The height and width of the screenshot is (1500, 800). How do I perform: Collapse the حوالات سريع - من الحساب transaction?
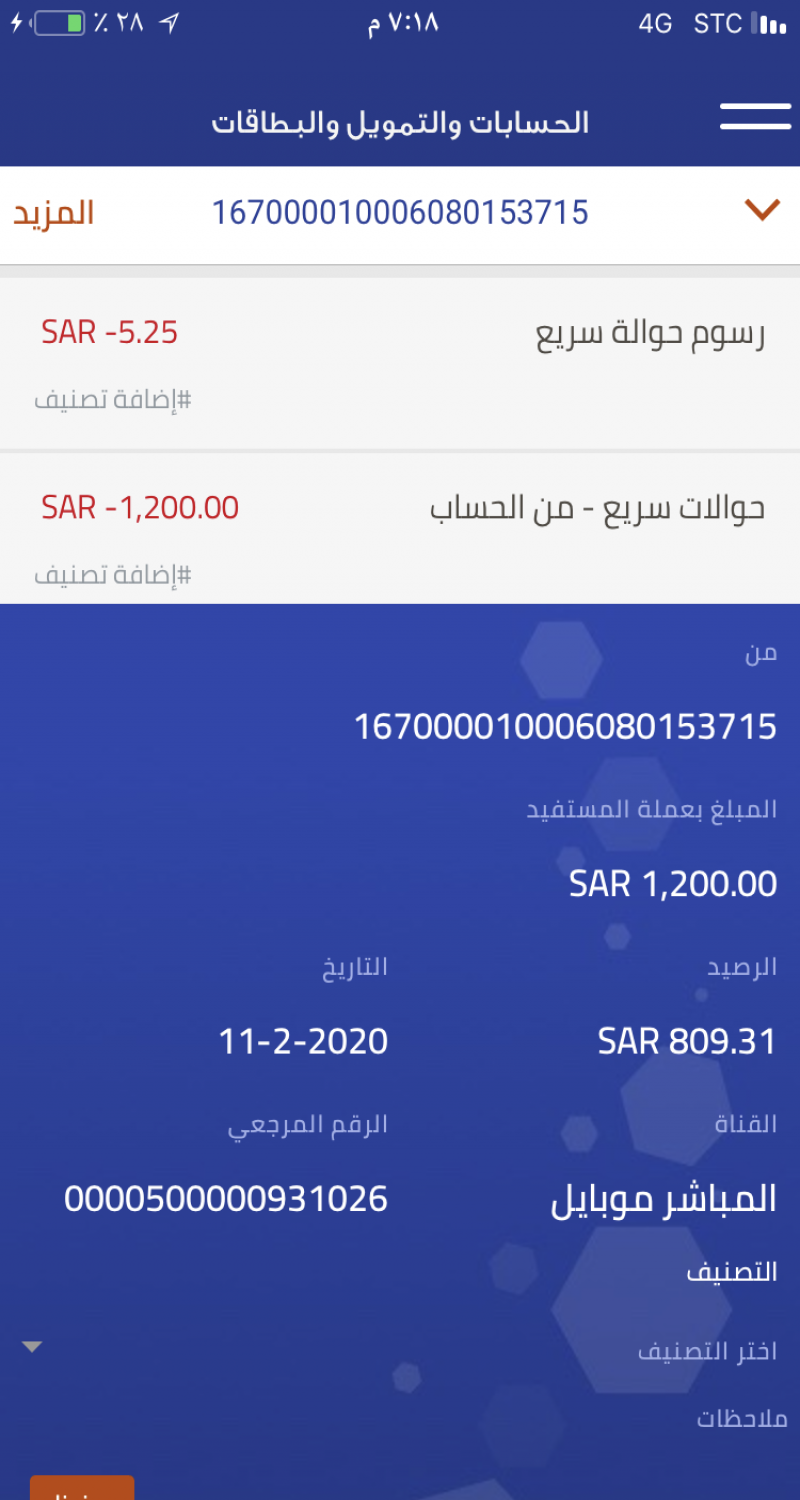click(597, 509)
